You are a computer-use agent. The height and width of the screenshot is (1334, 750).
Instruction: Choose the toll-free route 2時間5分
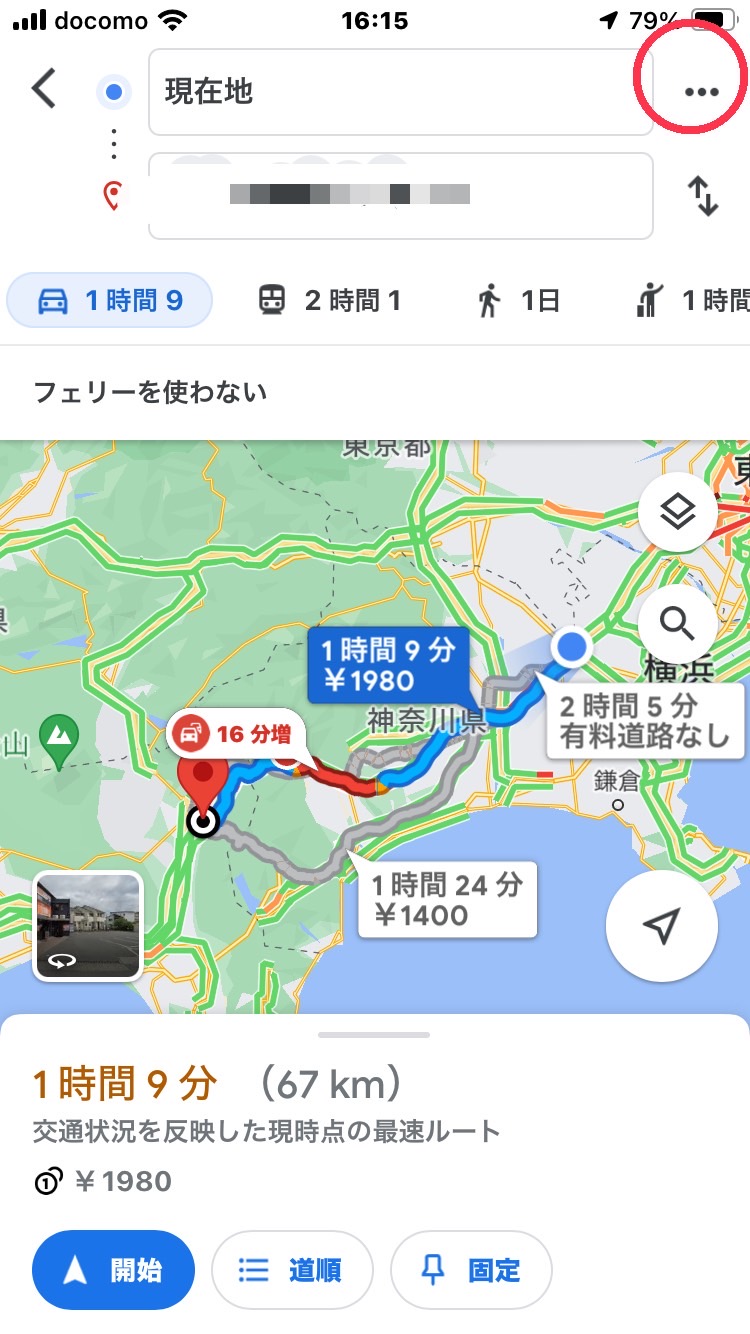click(x=644, y=721)
